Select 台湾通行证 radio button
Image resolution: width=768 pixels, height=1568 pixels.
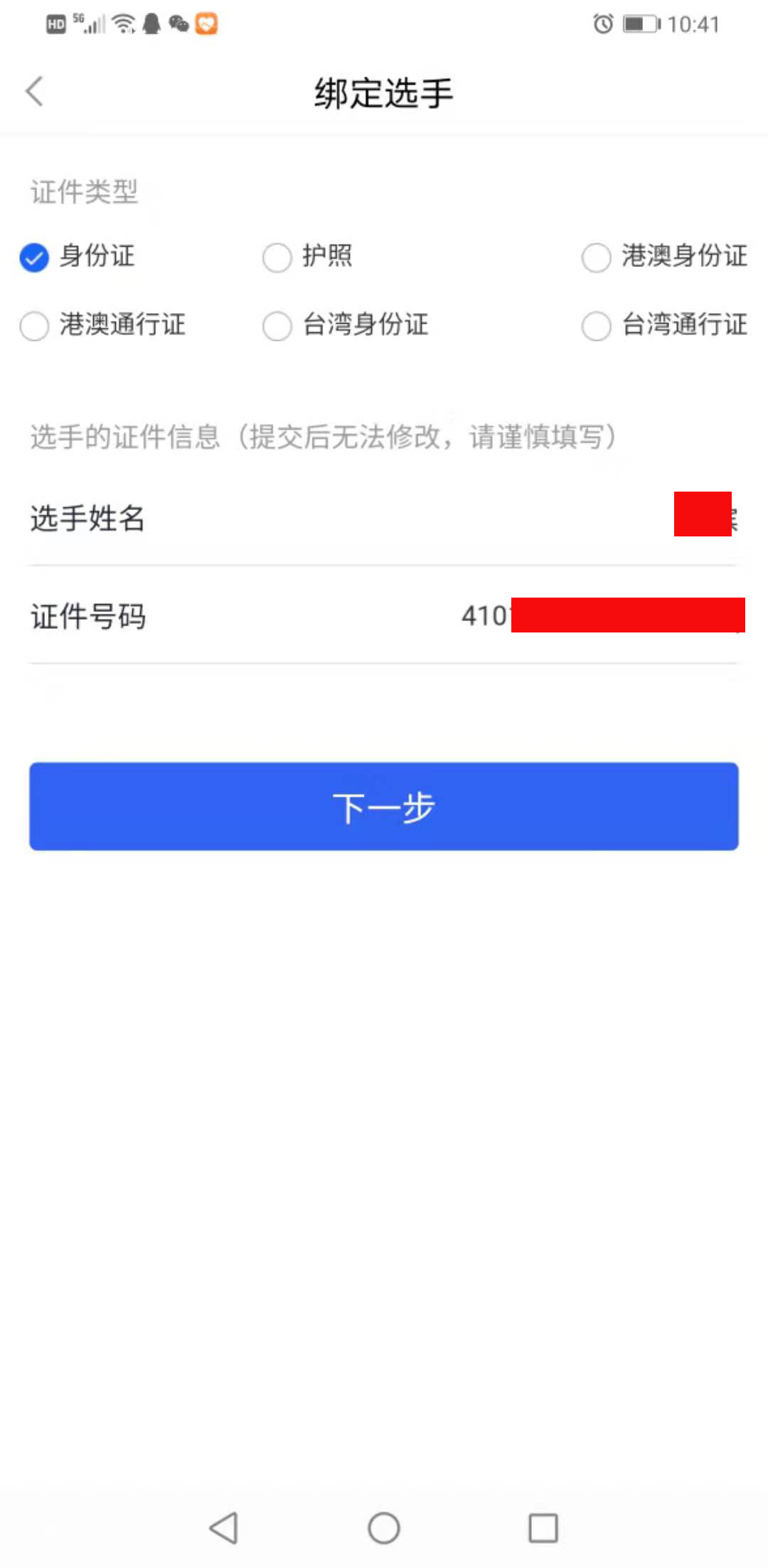[596, 326]
